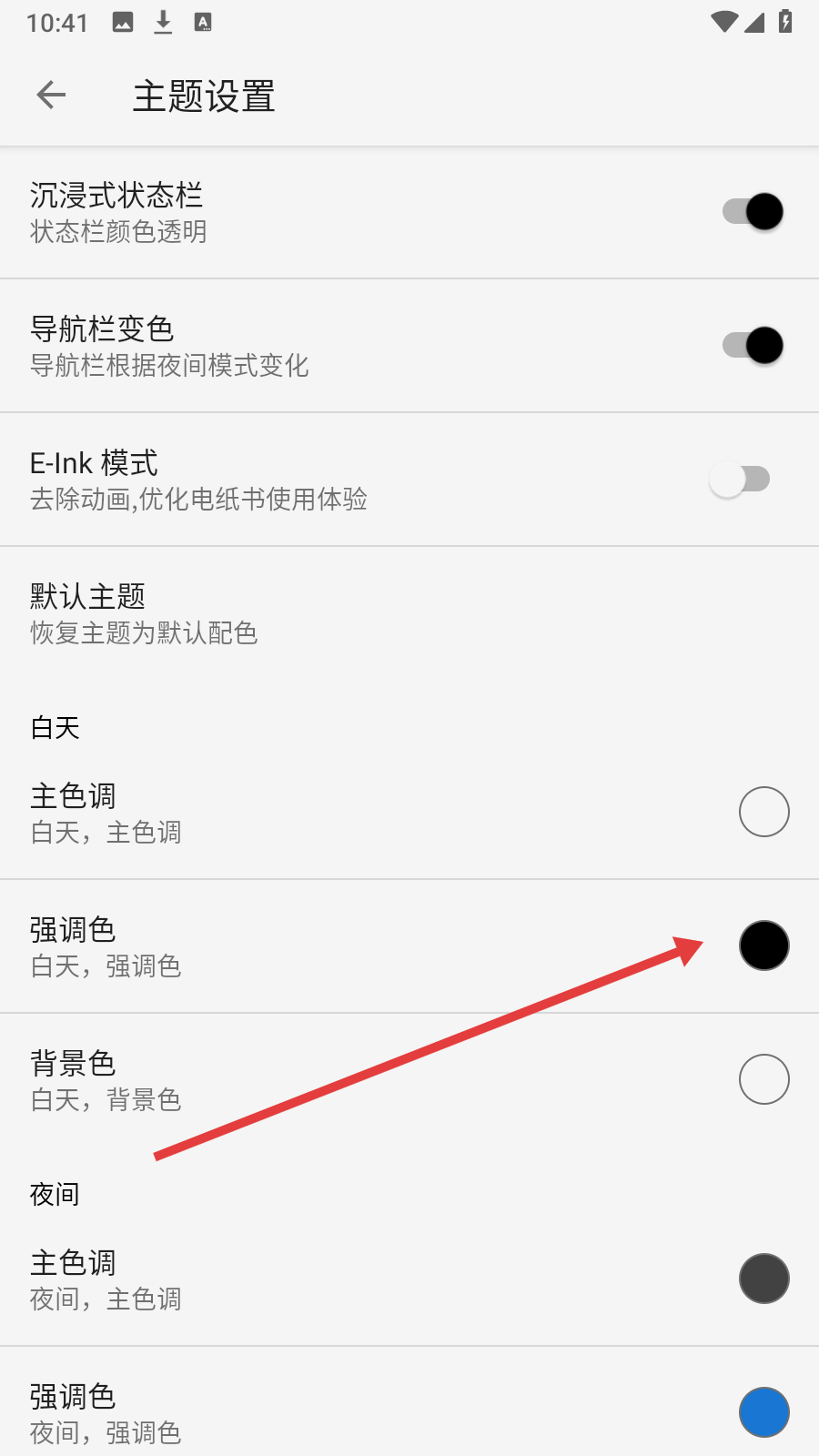Choose 白天 主色调 color

click(764, 812)
